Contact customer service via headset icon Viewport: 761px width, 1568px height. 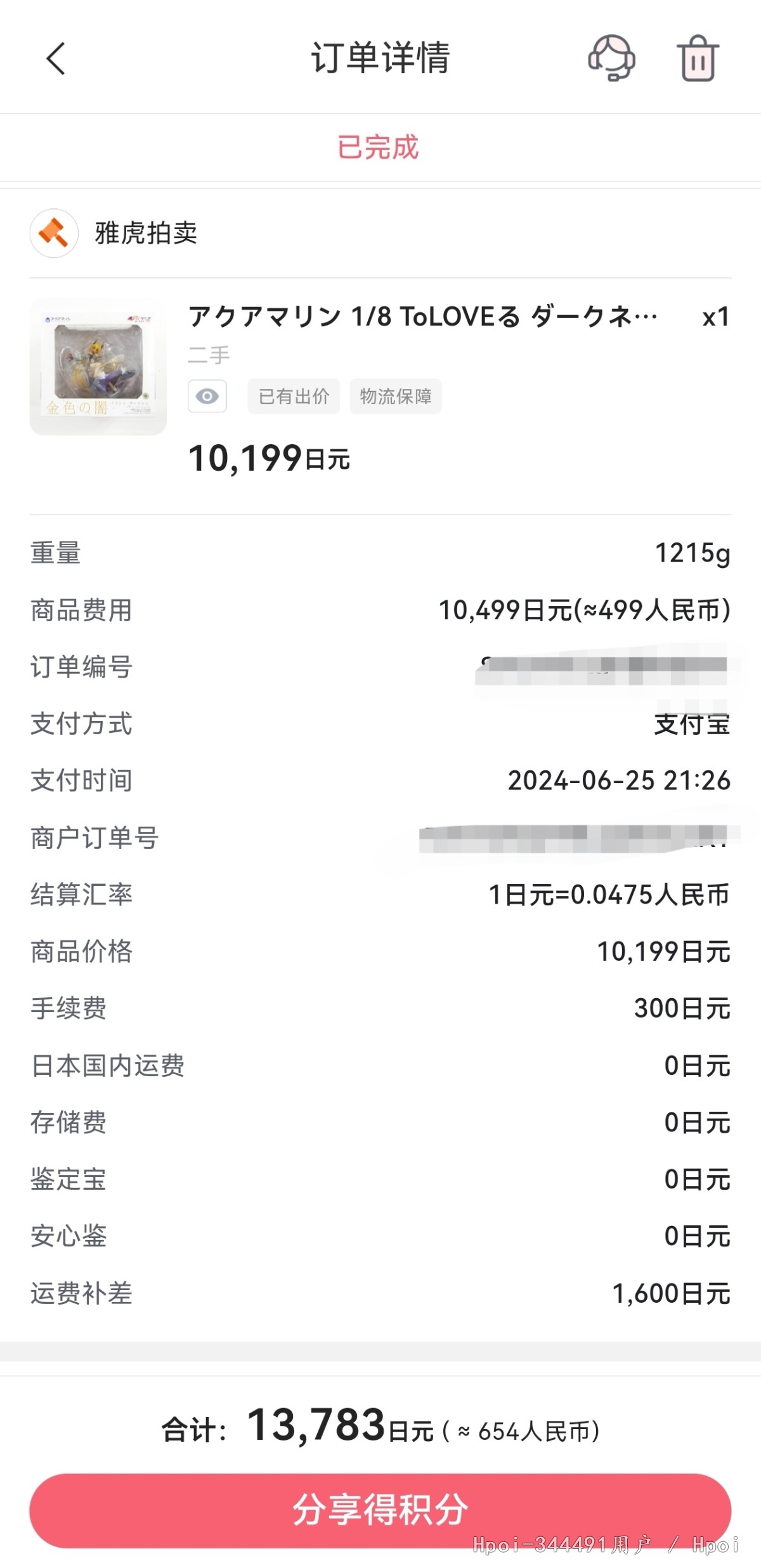pyautogui.click(x=612, y=58)
